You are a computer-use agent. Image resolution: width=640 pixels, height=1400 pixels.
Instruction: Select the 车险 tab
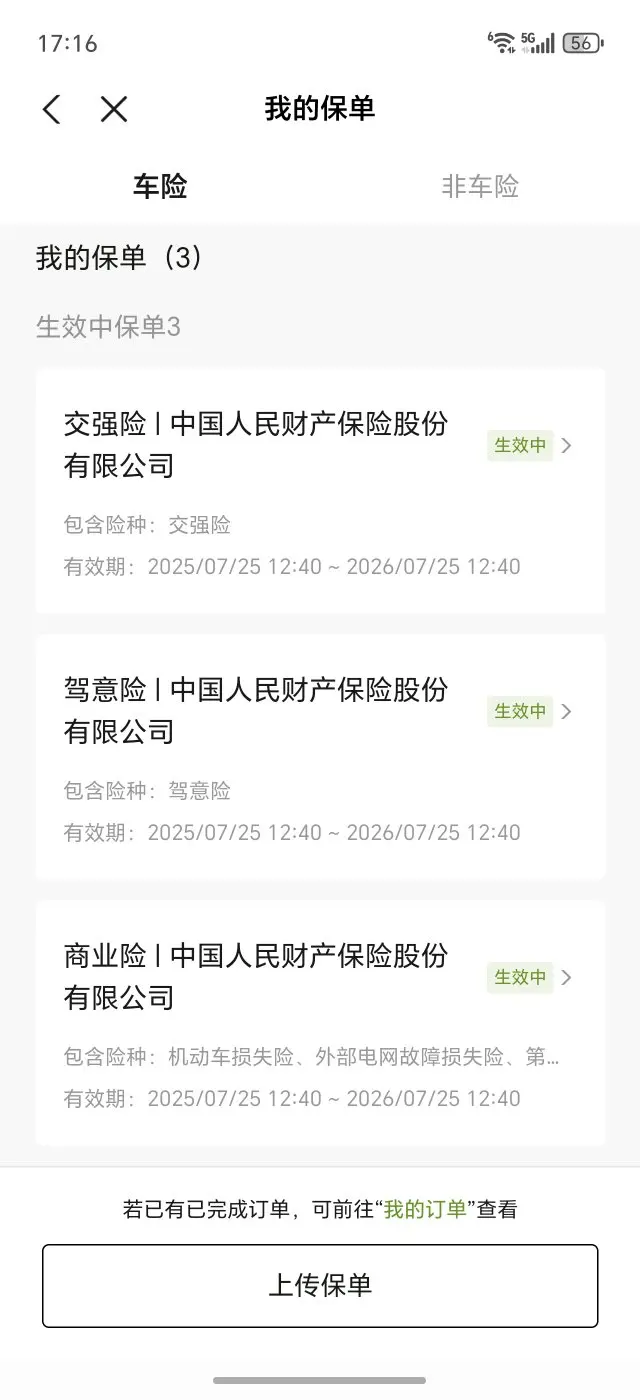coord(160,186)
